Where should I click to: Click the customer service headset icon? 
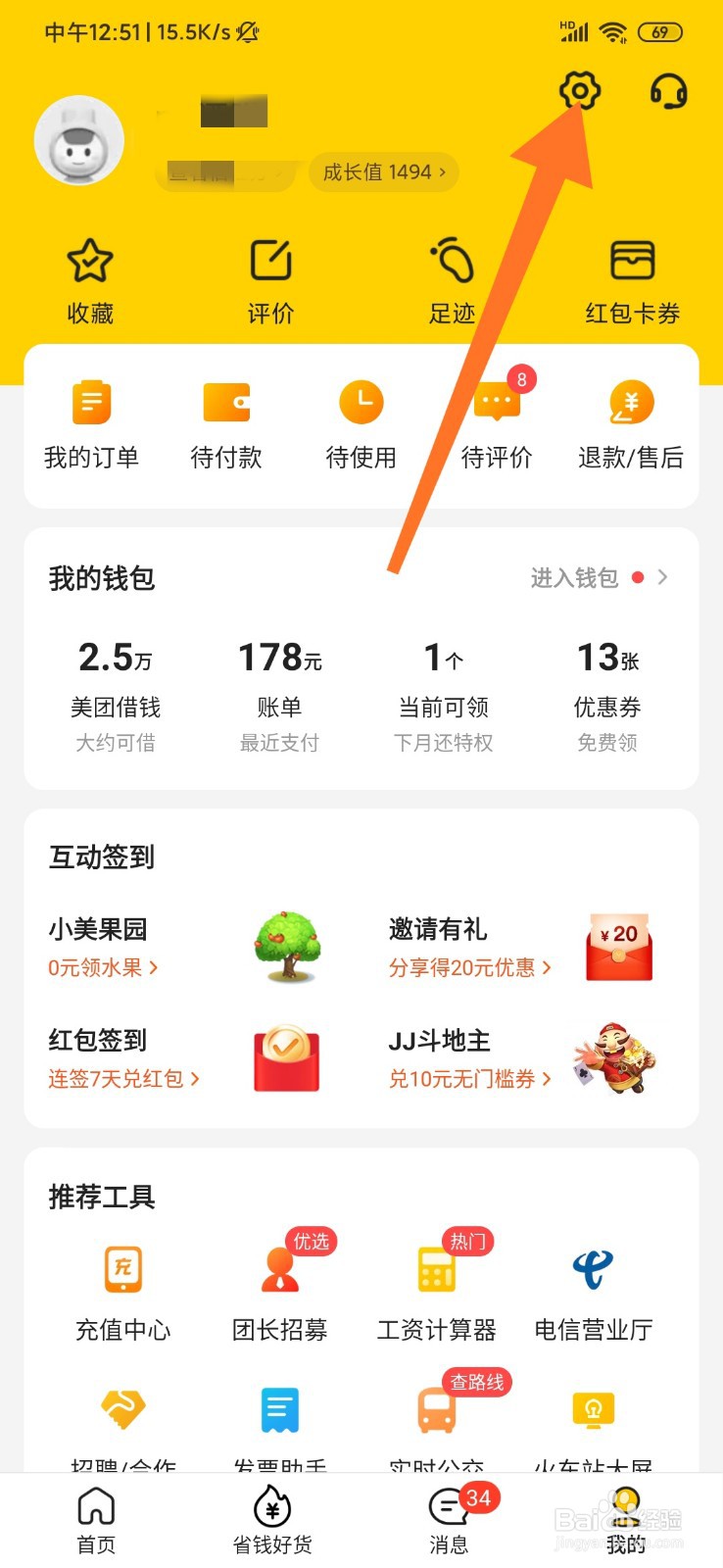point(668,93)
